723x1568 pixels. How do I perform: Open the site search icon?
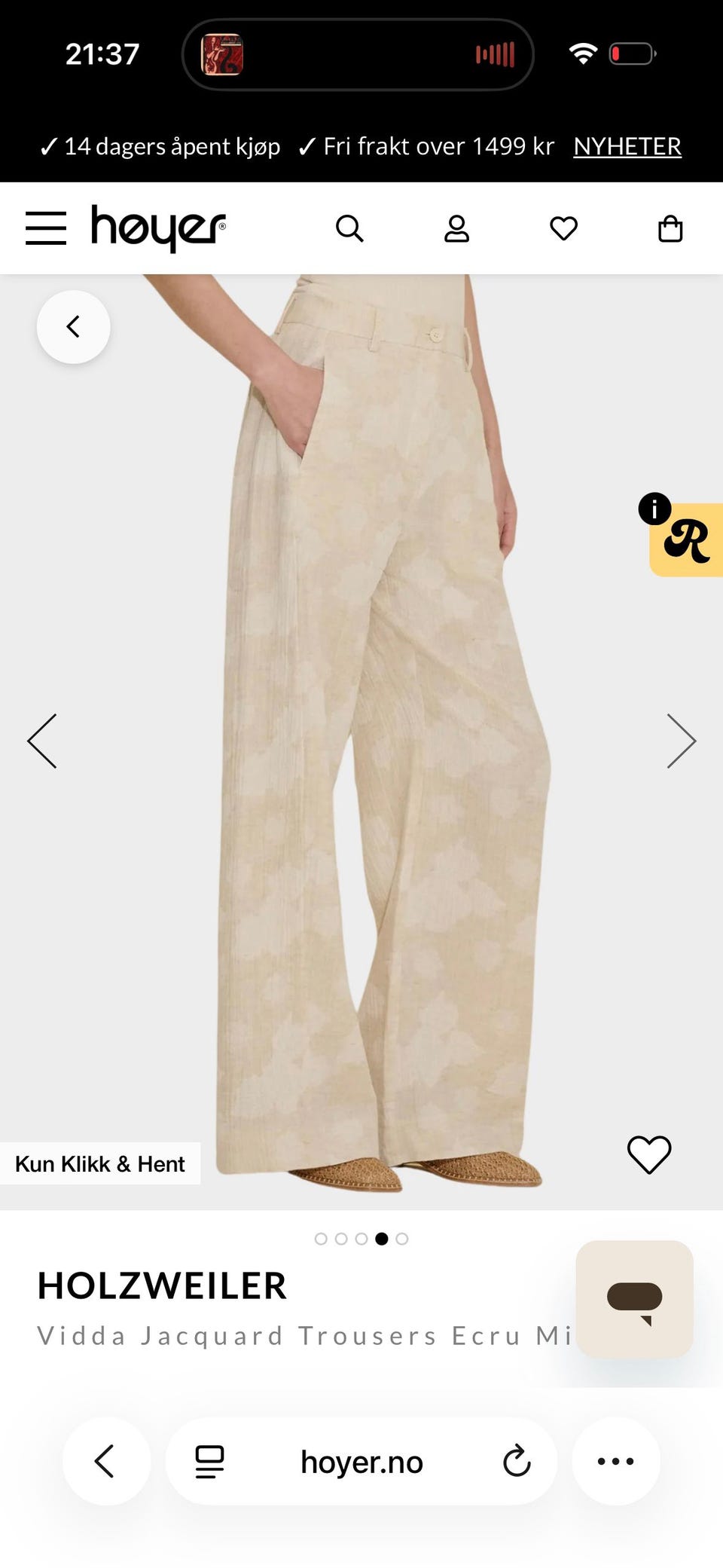(349, 228)
